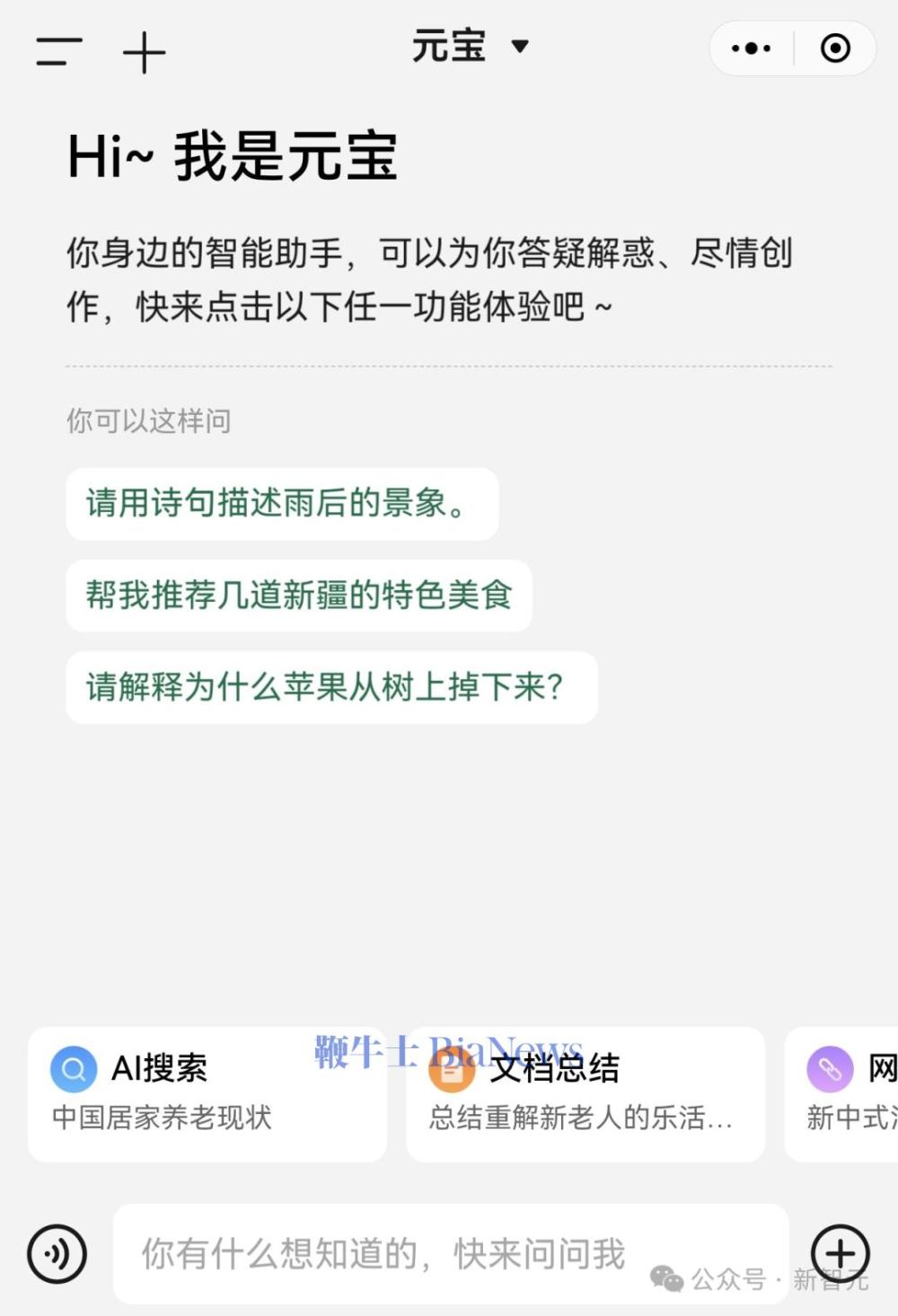The height and width of the screenshot is (1316, 898).
Task: Select the AI搜索 feature card
Action: tap(207, 1094)
